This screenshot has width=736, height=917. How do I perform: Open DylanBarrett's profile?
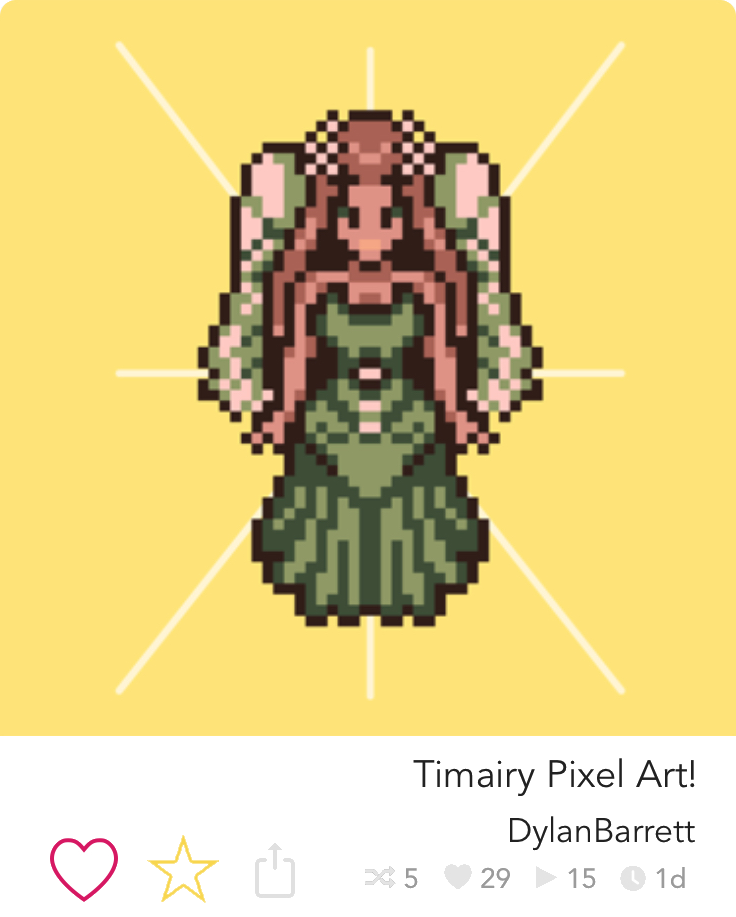click(601, 831)
